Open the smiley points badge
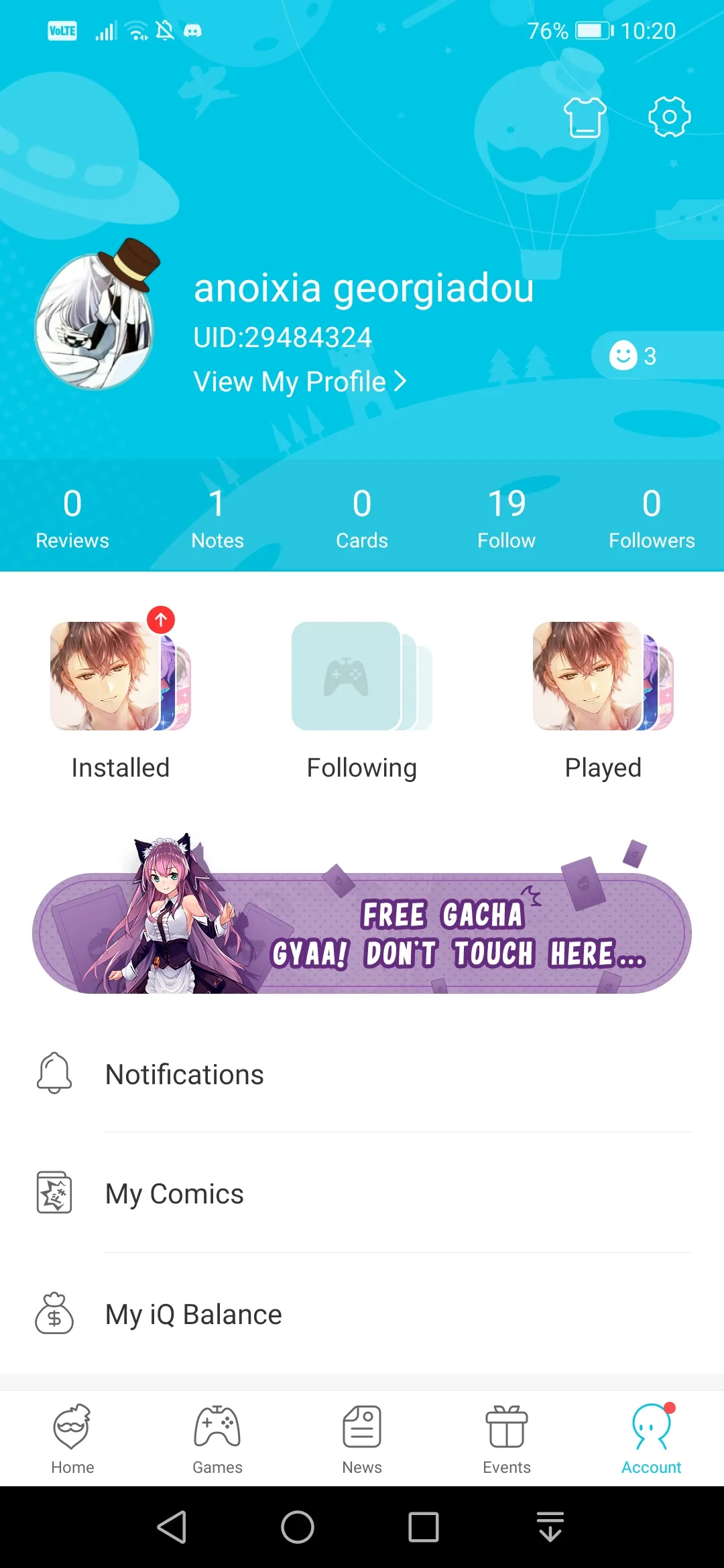Screen dimensions: 724x1568 click(x=633, y=356)
